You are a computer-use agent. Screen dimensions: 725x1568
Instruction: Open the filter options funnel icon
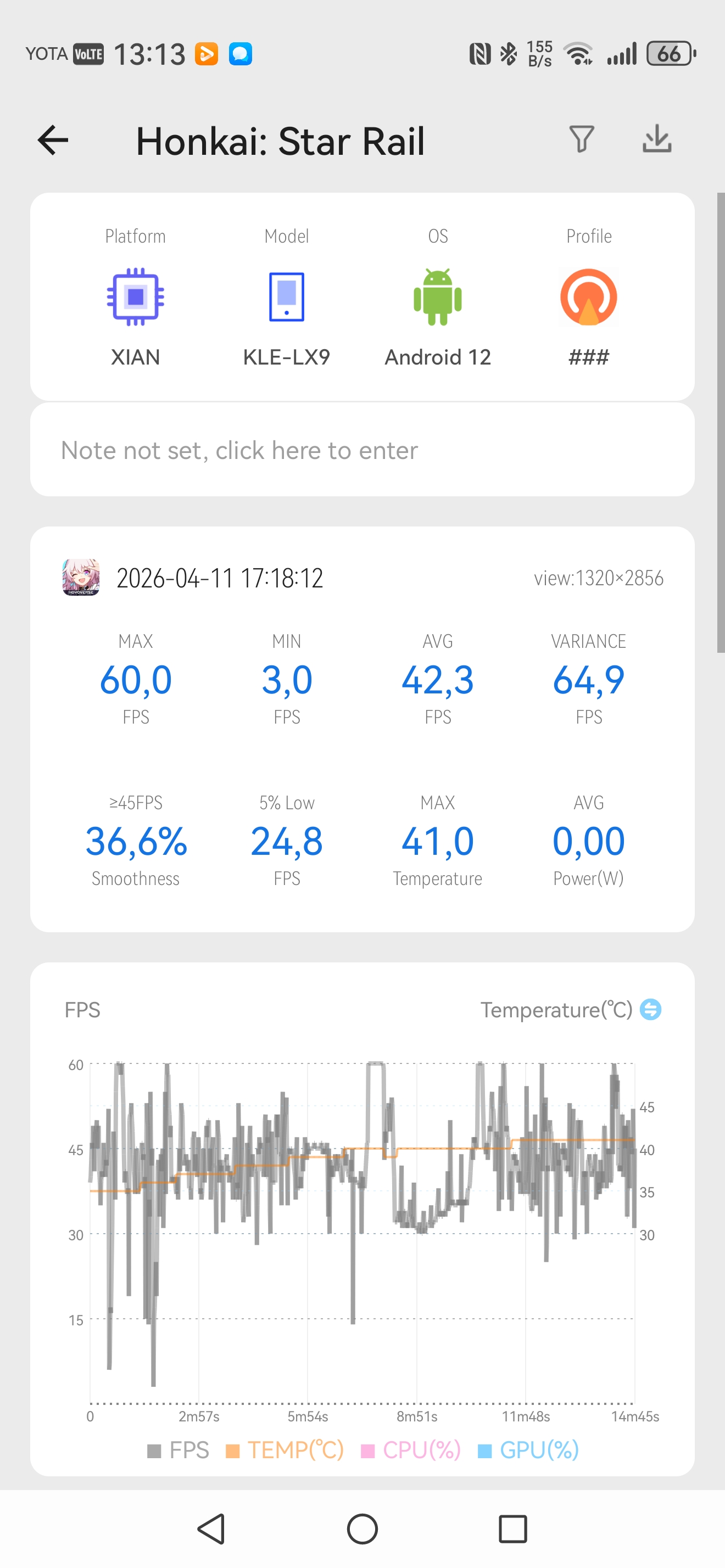[x=581, y=139]
